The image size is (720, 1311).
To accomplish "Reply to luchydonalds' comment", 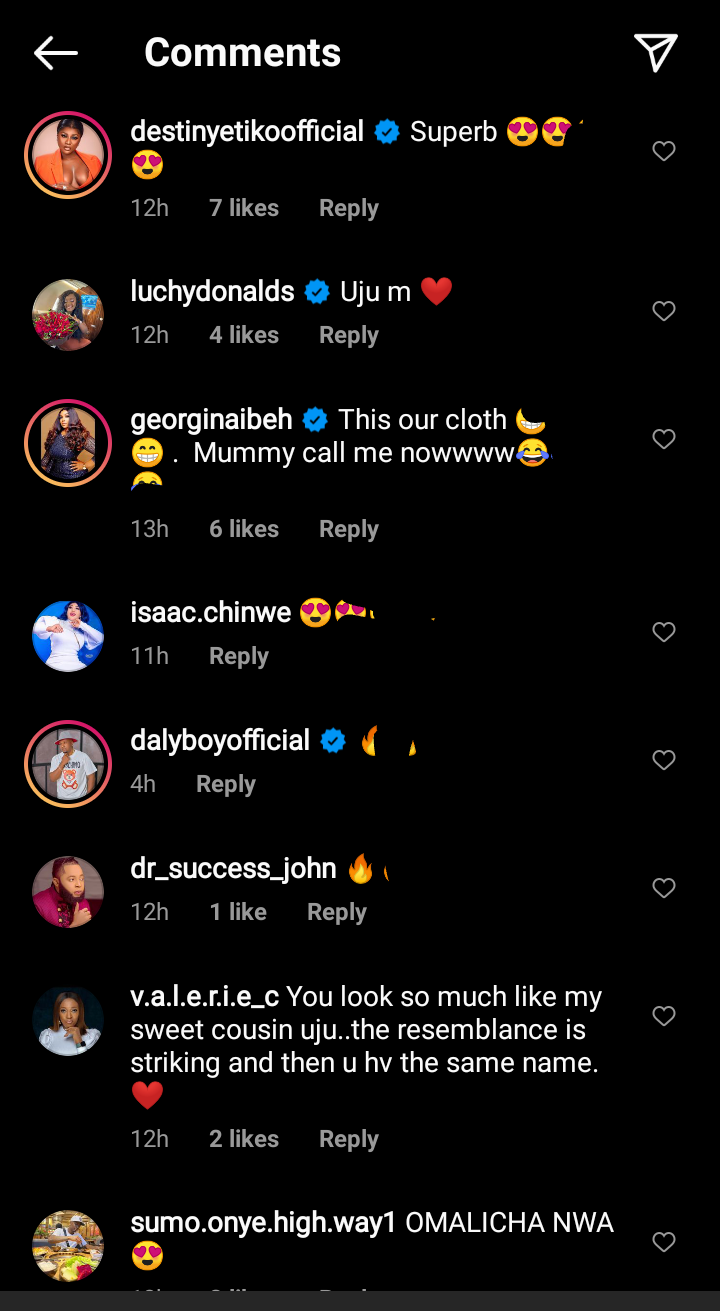I will 348,335.
